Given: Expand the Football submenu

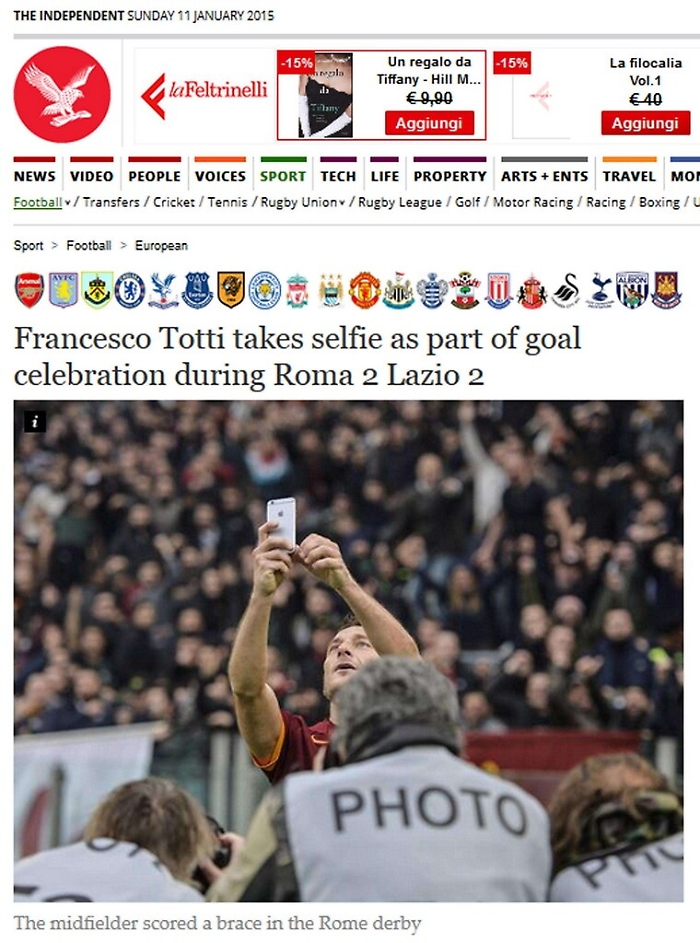Looking at the screenshot, I should tap(68, 203).
